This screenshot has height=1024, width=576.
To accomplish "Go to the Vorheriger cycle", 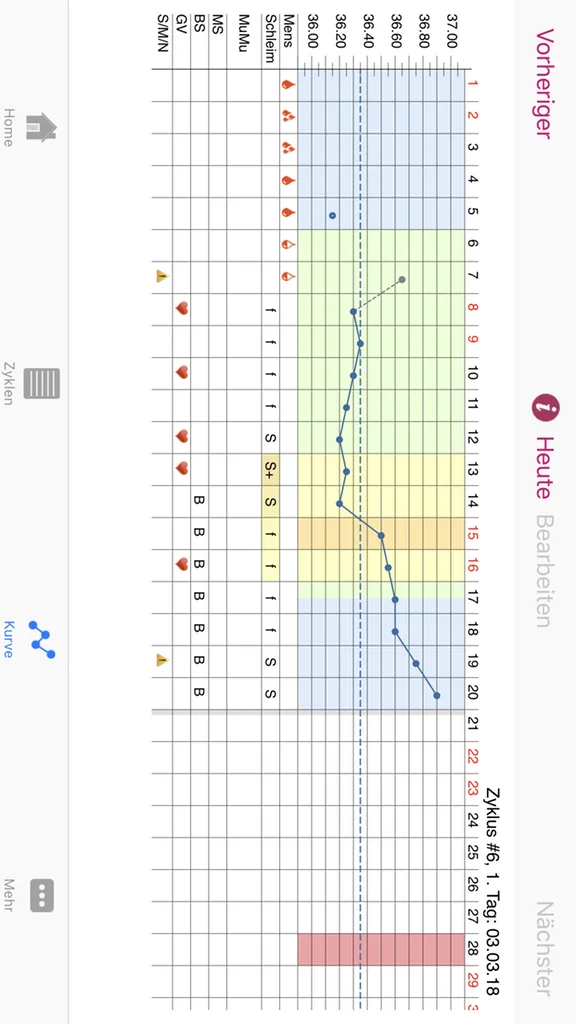I will [x=544, y=84].
